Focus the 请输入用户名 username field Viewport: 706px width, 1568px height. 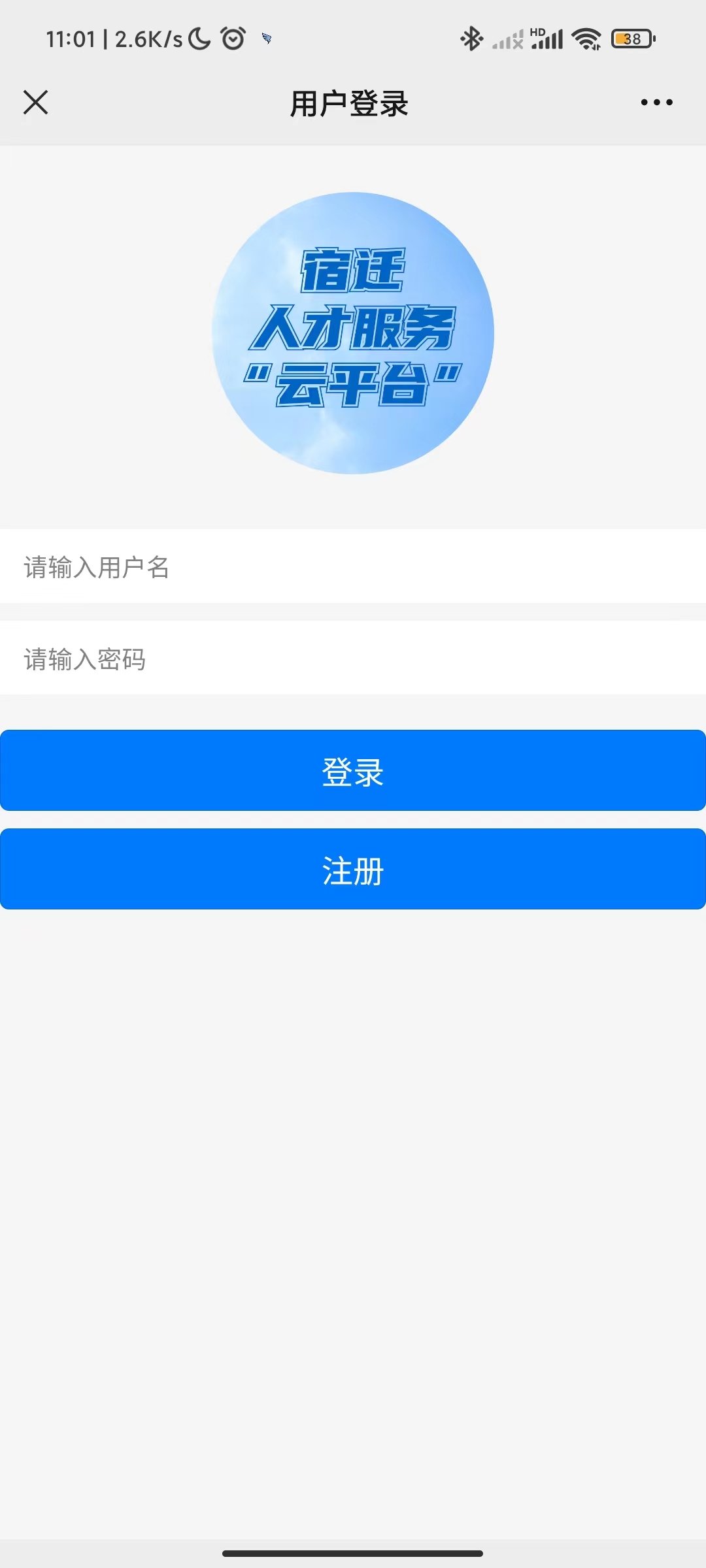[353, 566]
